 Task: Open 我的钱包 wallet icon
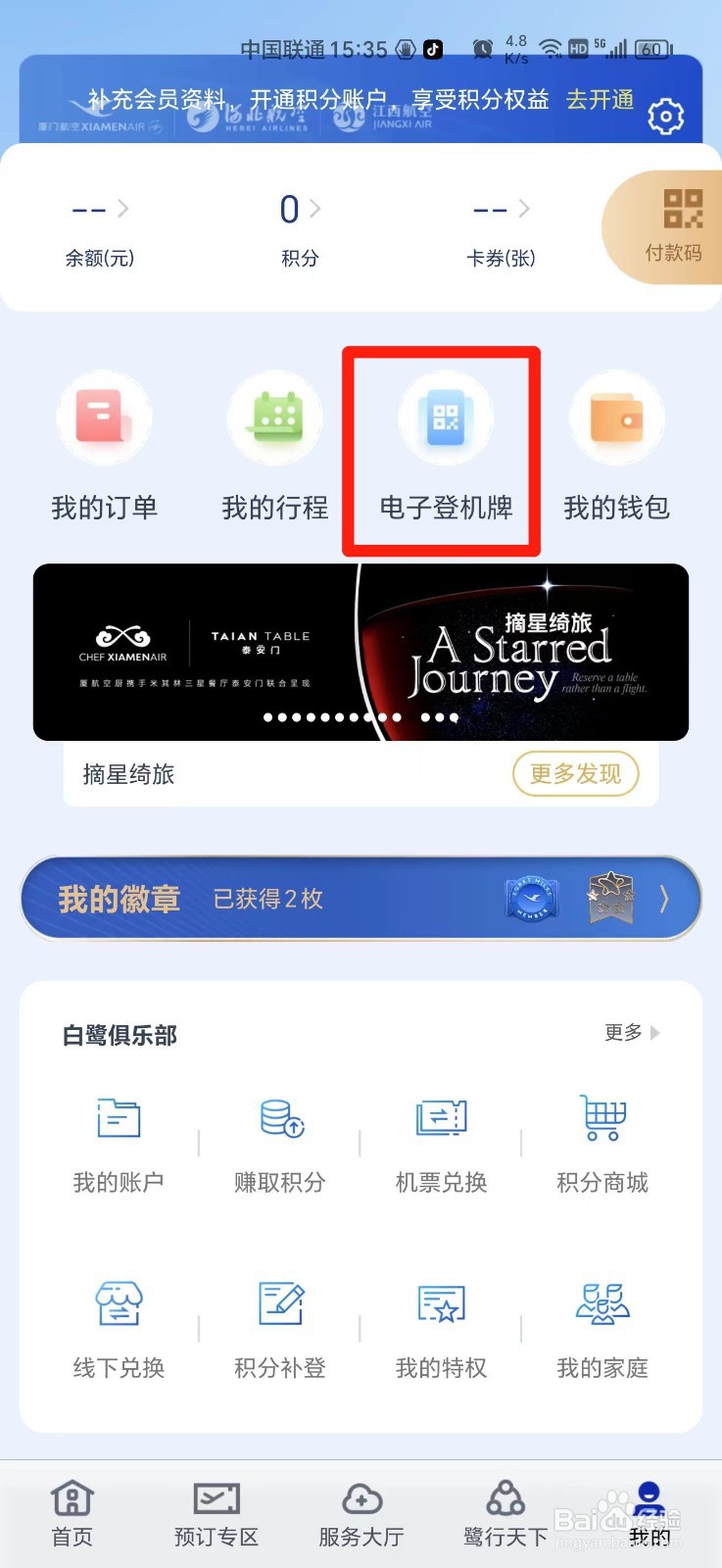point(616,417)
